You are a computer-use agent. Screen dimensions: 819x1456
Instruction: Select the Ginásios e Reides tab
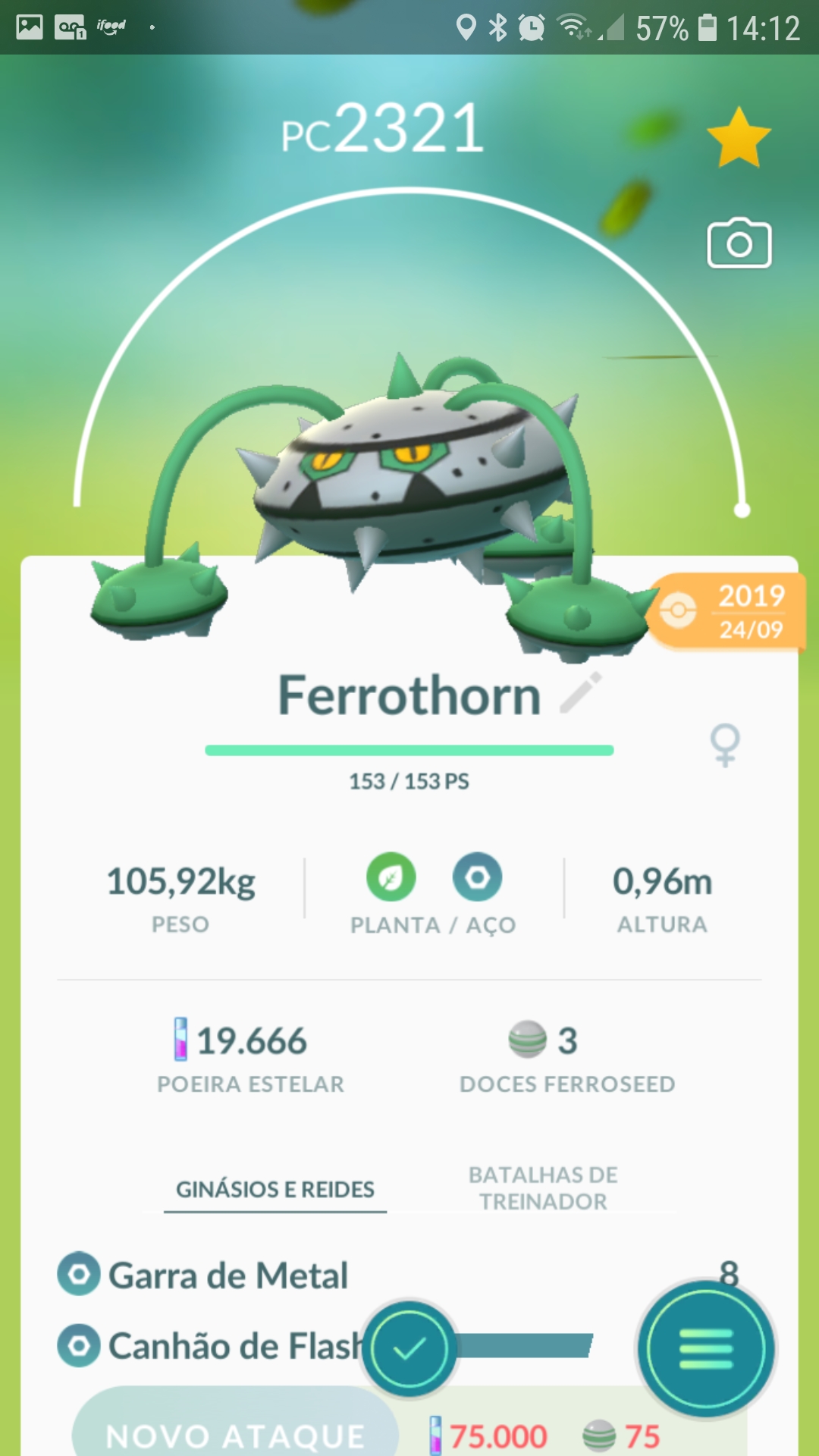click(275, 1189)
